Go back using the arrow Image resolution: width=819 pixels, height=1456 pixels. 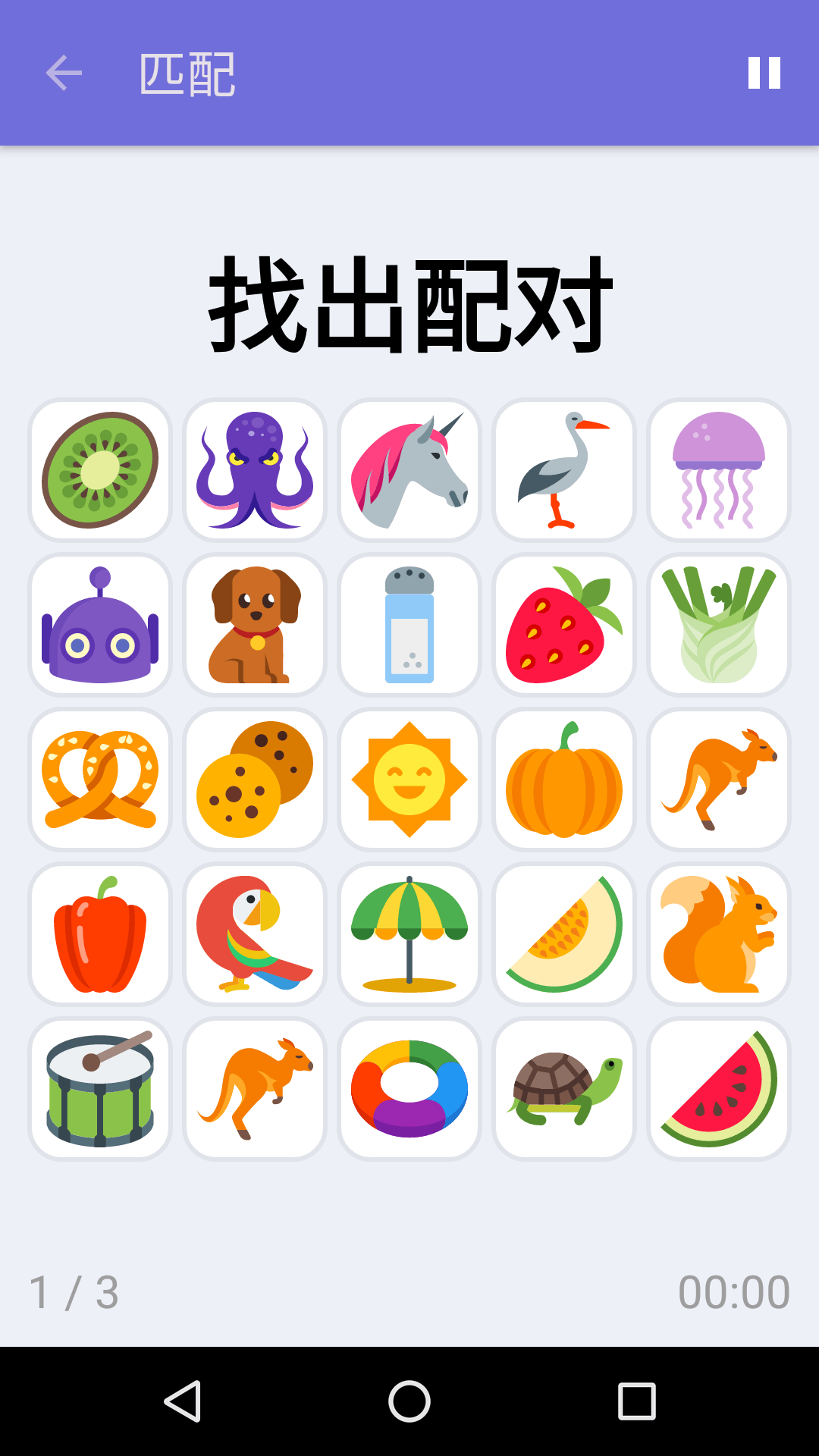point(63,73)
